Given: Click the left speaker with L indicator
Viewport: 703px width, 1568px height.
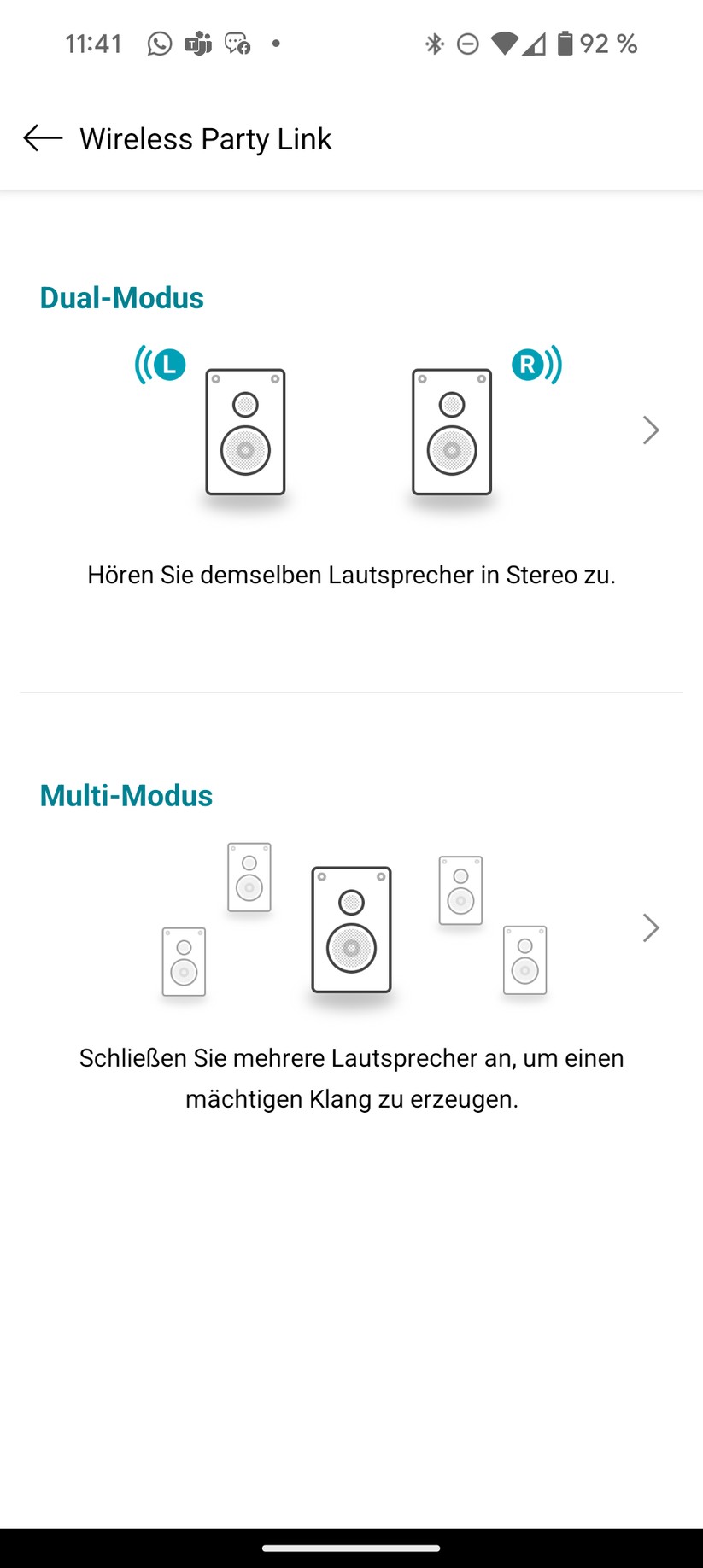Looking at the screenshot, I should 245,432.
